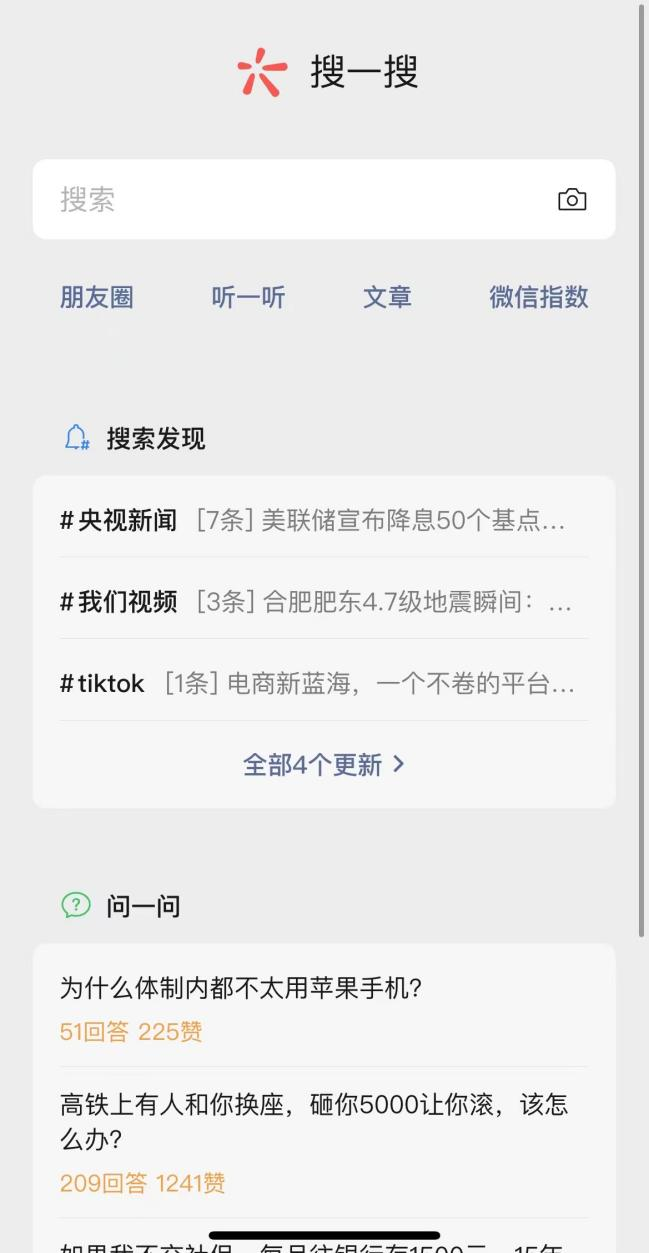649x1253 pixels.
Task: Open the camera image search icon
Action: point(572,199)
